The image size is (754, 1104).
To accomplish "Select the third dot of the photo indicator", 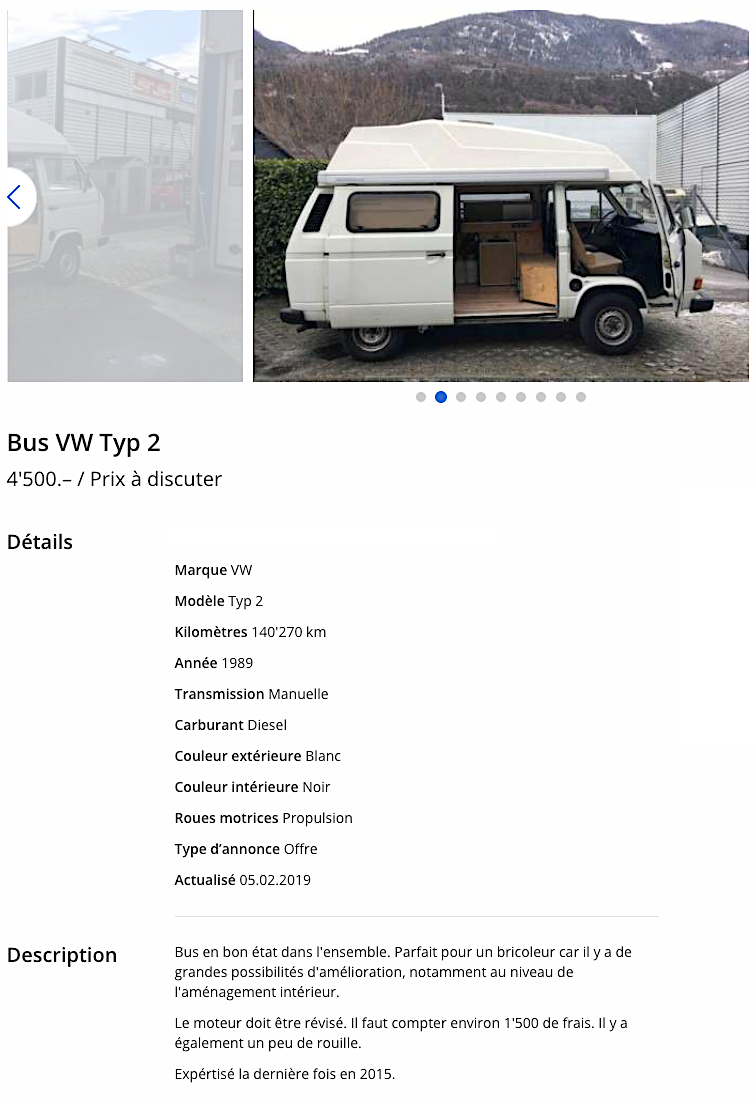I will pyautogui.click(x=461, y=397).
